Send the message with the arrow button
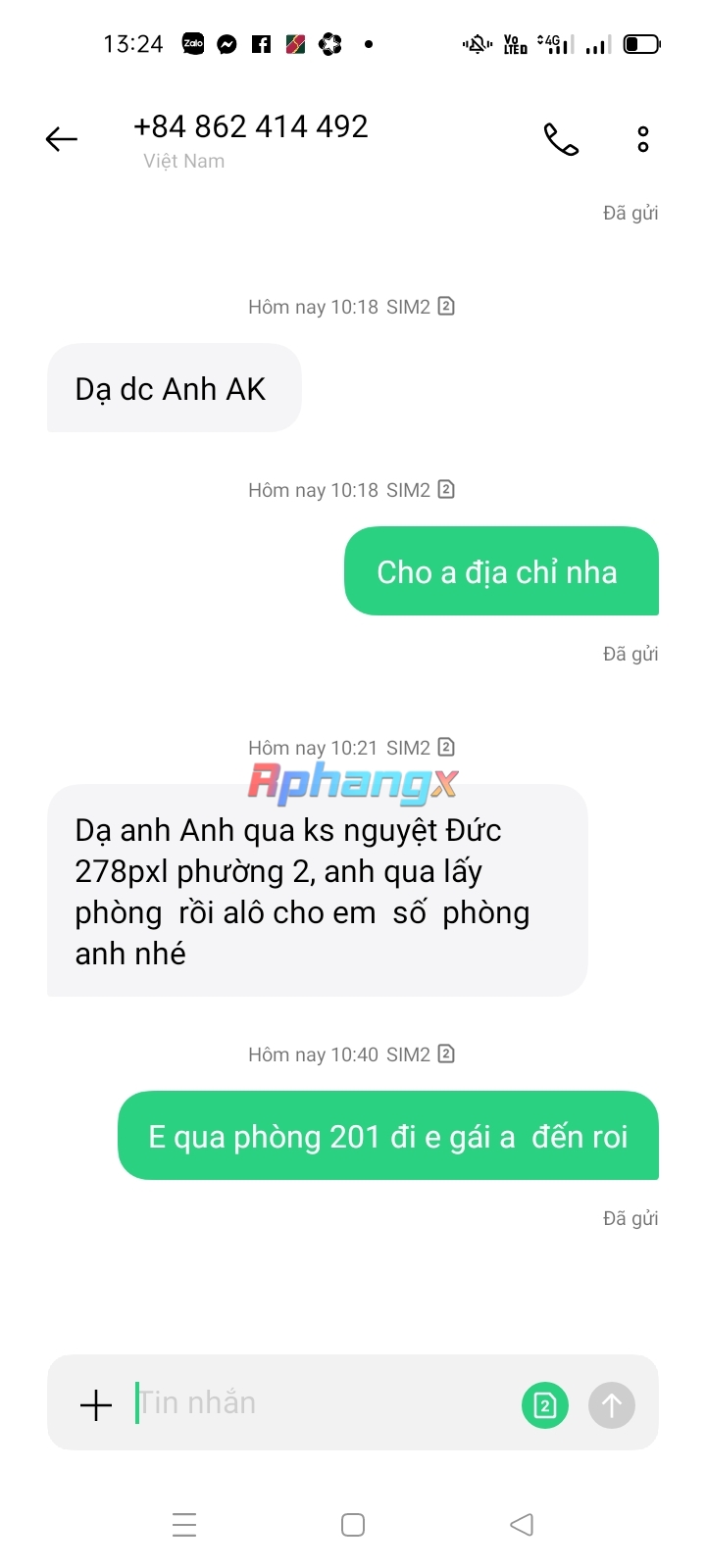The width and height of the screenshot is (706, 1568). coord(612,1405)
